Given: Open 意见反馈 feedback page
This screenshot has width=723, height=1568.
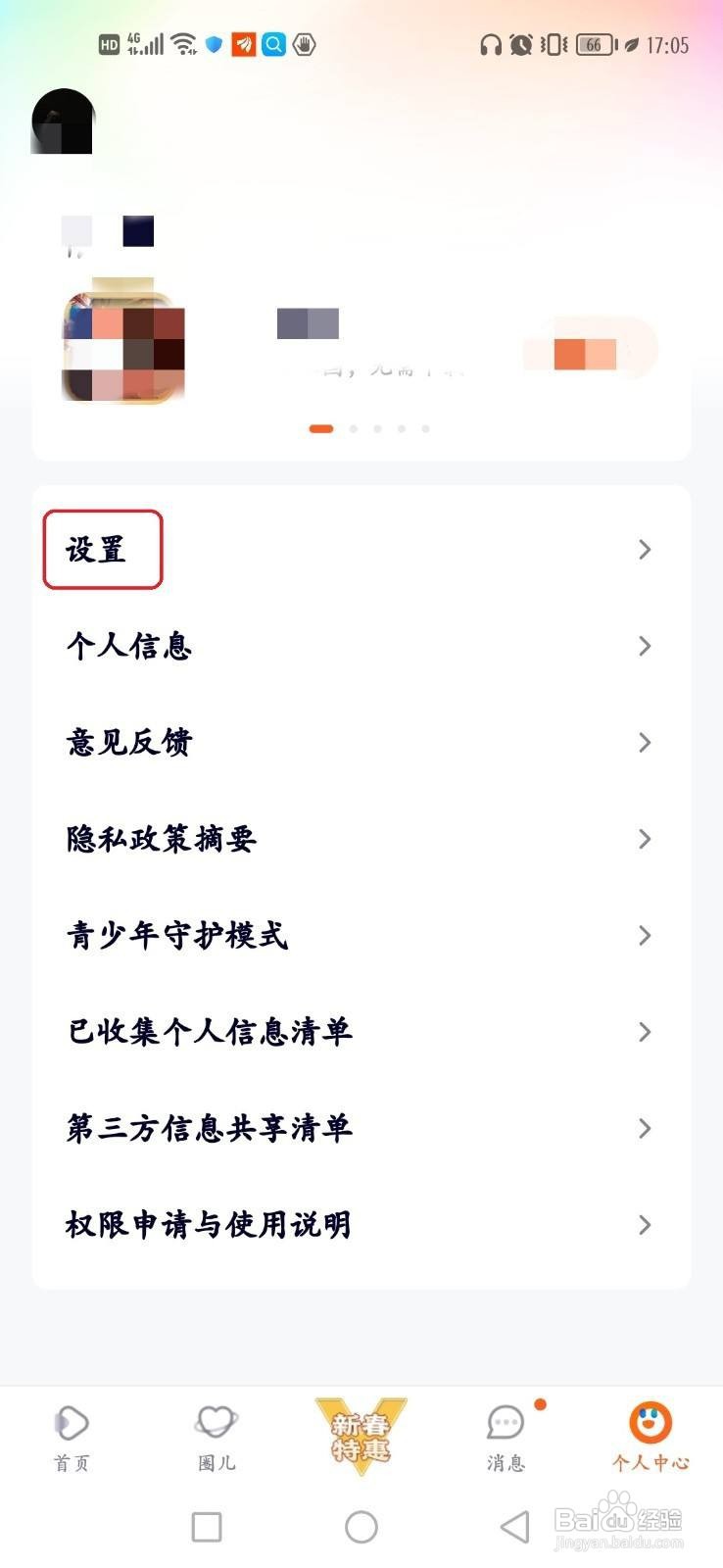Looking at the screenshot, I should (x=128, y=743).
